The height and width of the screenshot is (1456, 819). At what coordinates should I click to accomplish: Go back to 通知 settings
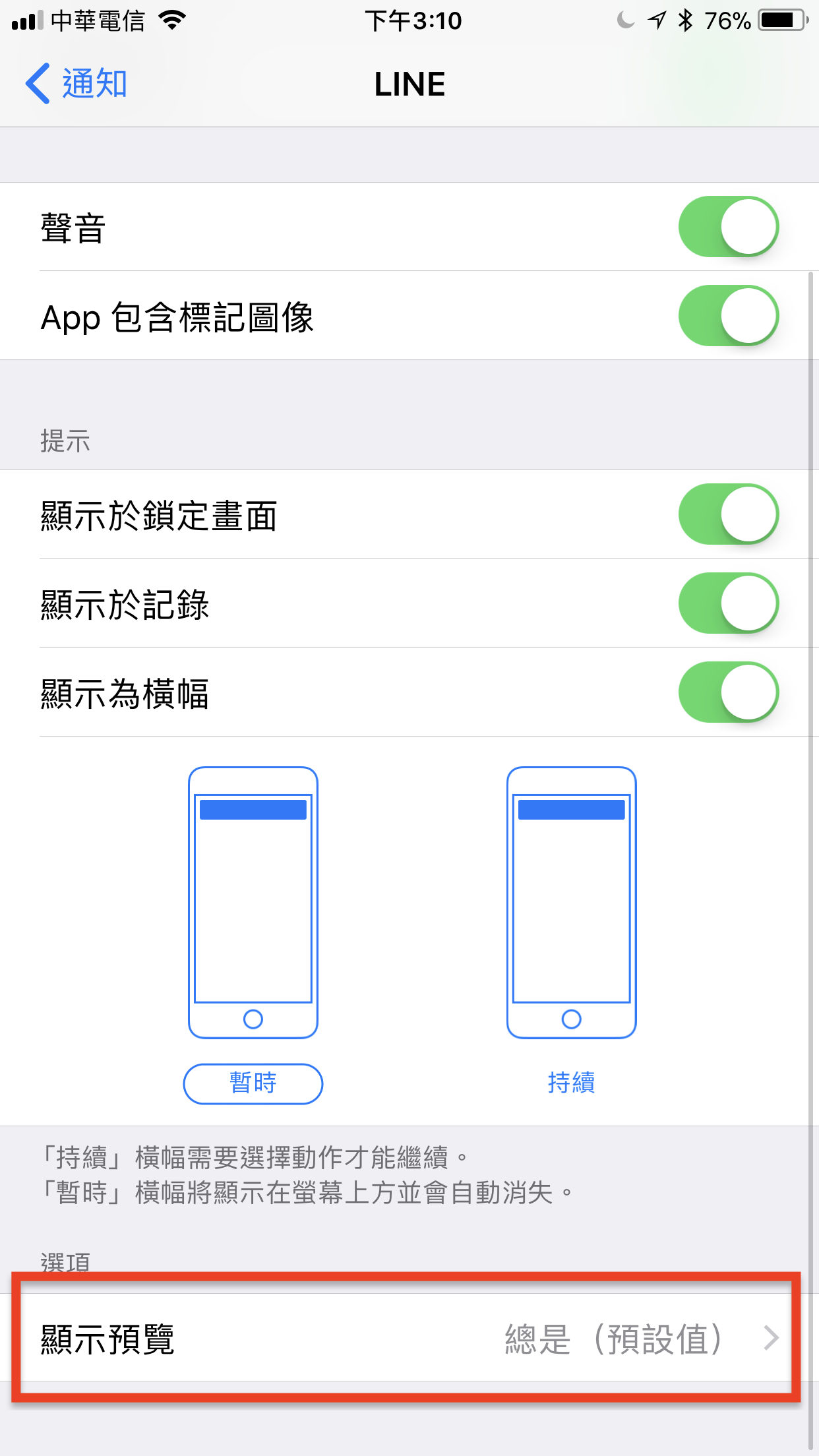coord(76,84)
